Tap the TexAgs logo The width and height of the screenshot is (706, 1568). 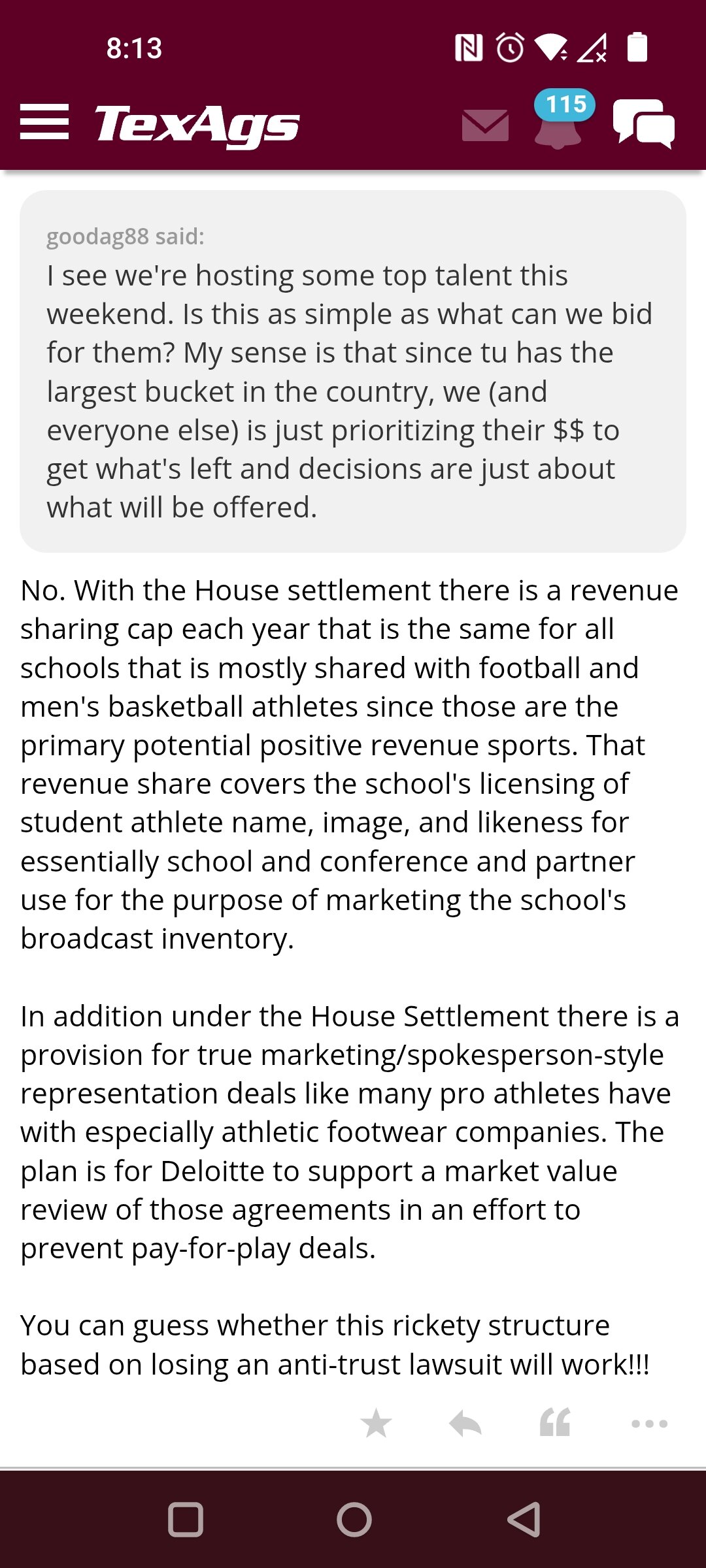197,125
